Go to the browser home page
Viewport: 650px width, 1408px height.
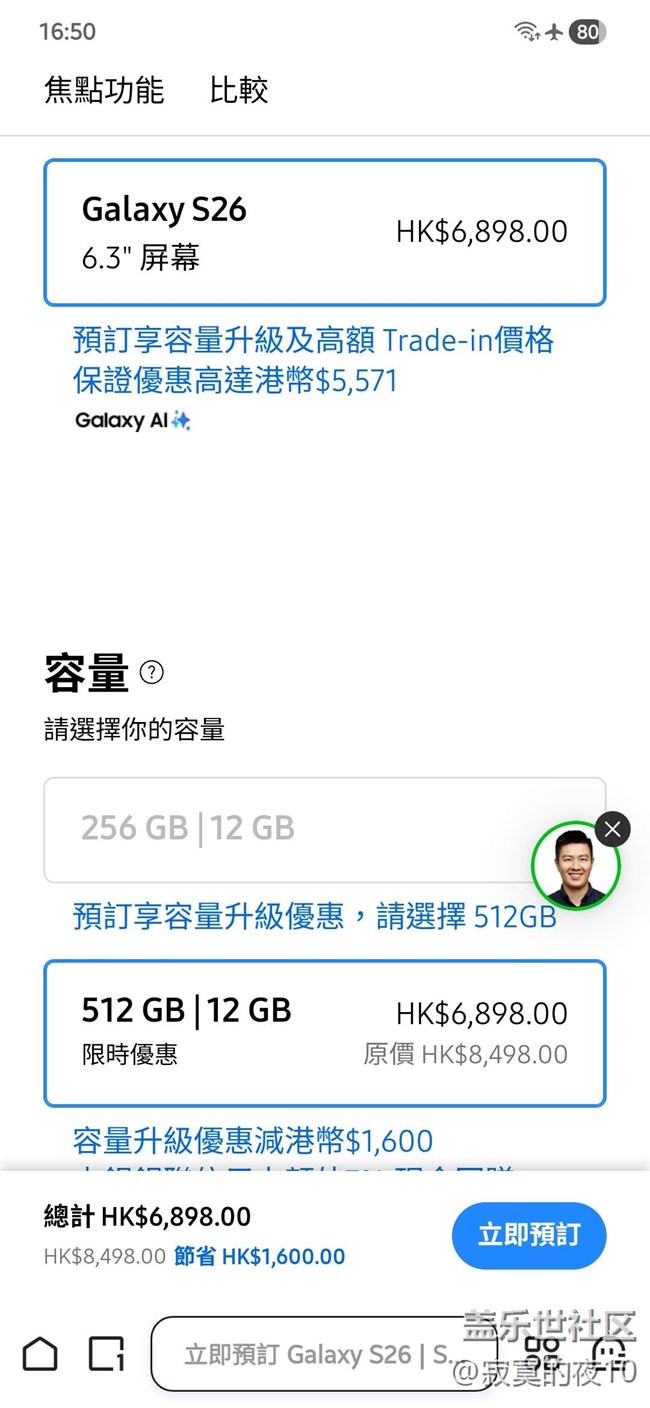pyautogui.click(x=40, y=1354)
